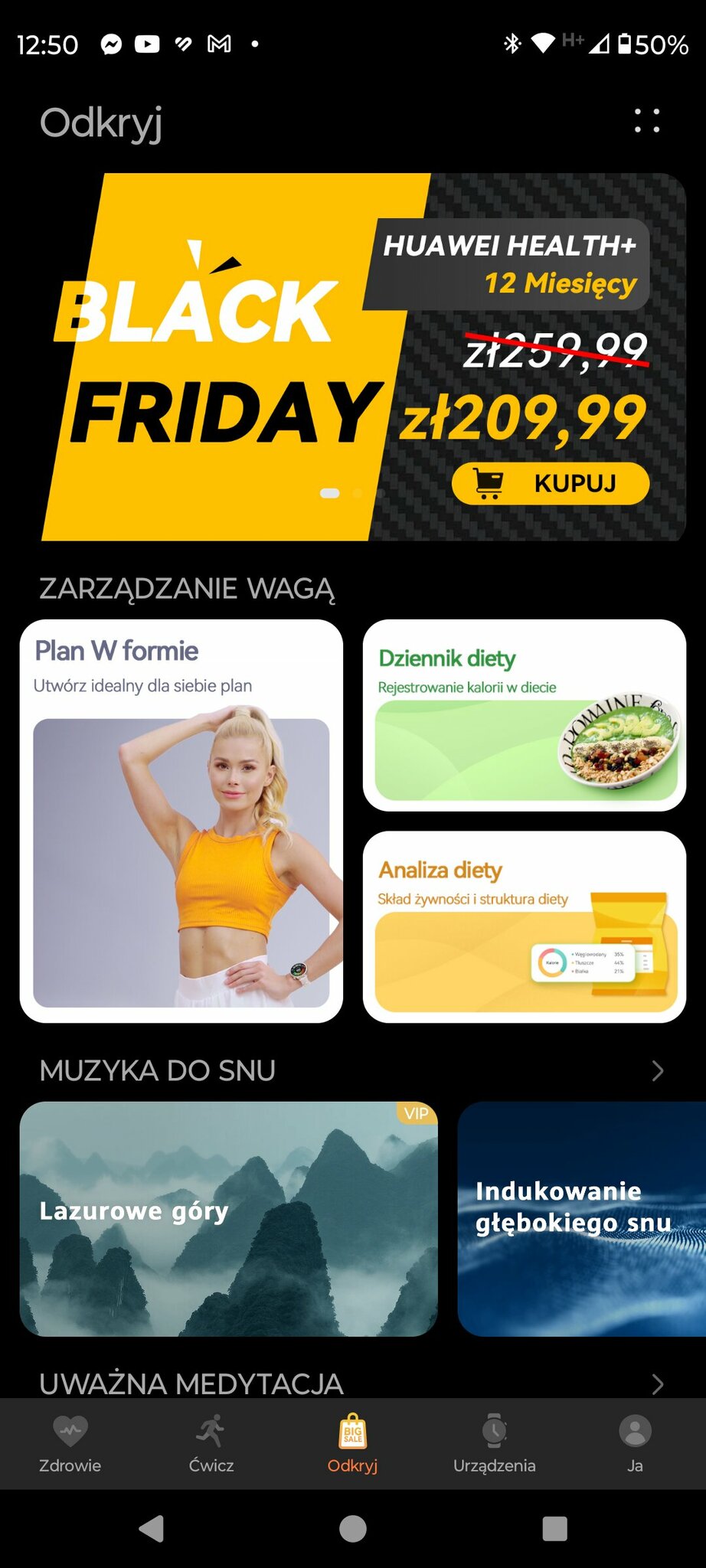706x1568 pixels.
Task: Go back using the system back button
Action: pyautogui.click(x=152, y=1529)
